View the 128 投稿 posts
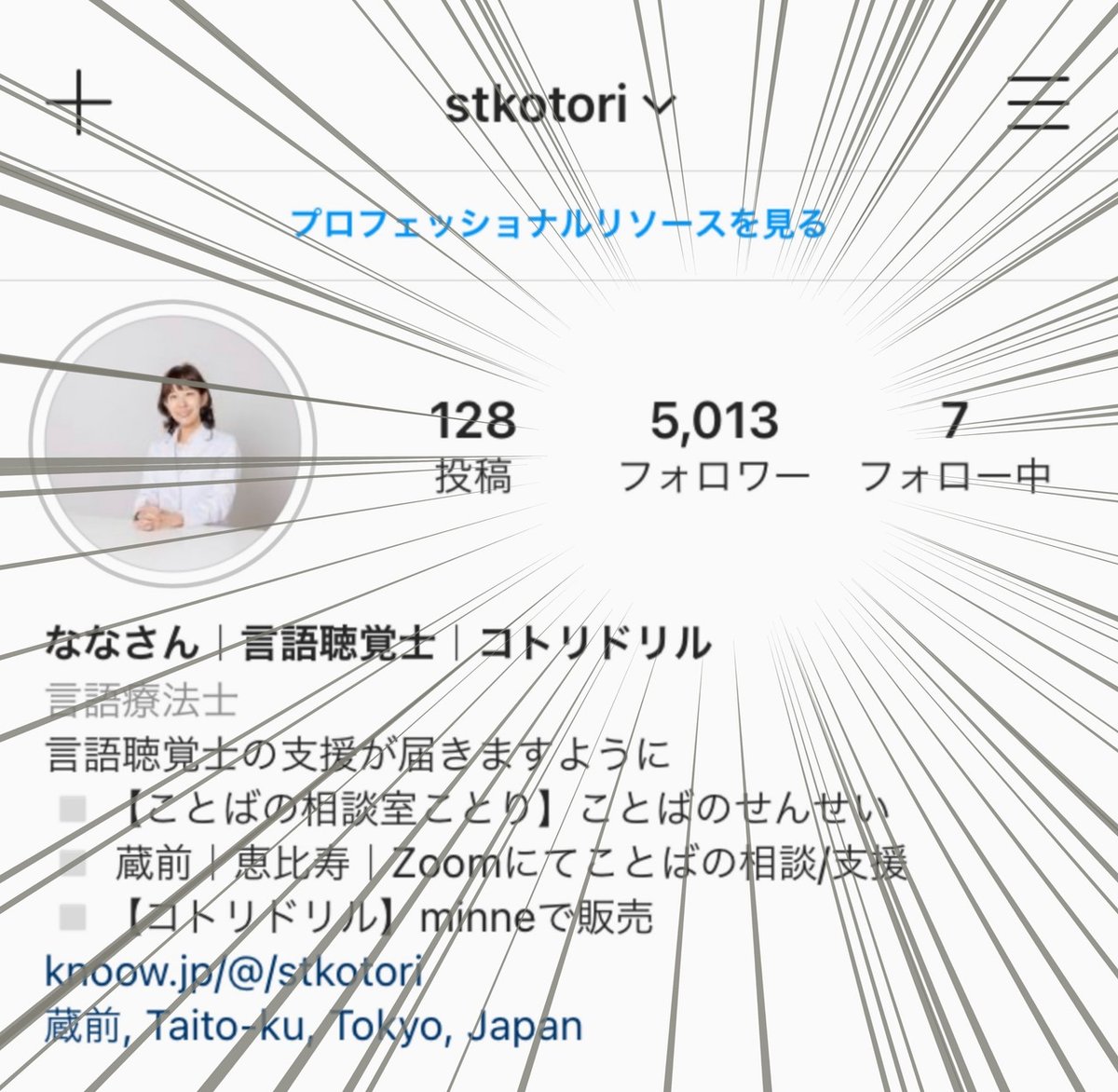 point(473,445)
